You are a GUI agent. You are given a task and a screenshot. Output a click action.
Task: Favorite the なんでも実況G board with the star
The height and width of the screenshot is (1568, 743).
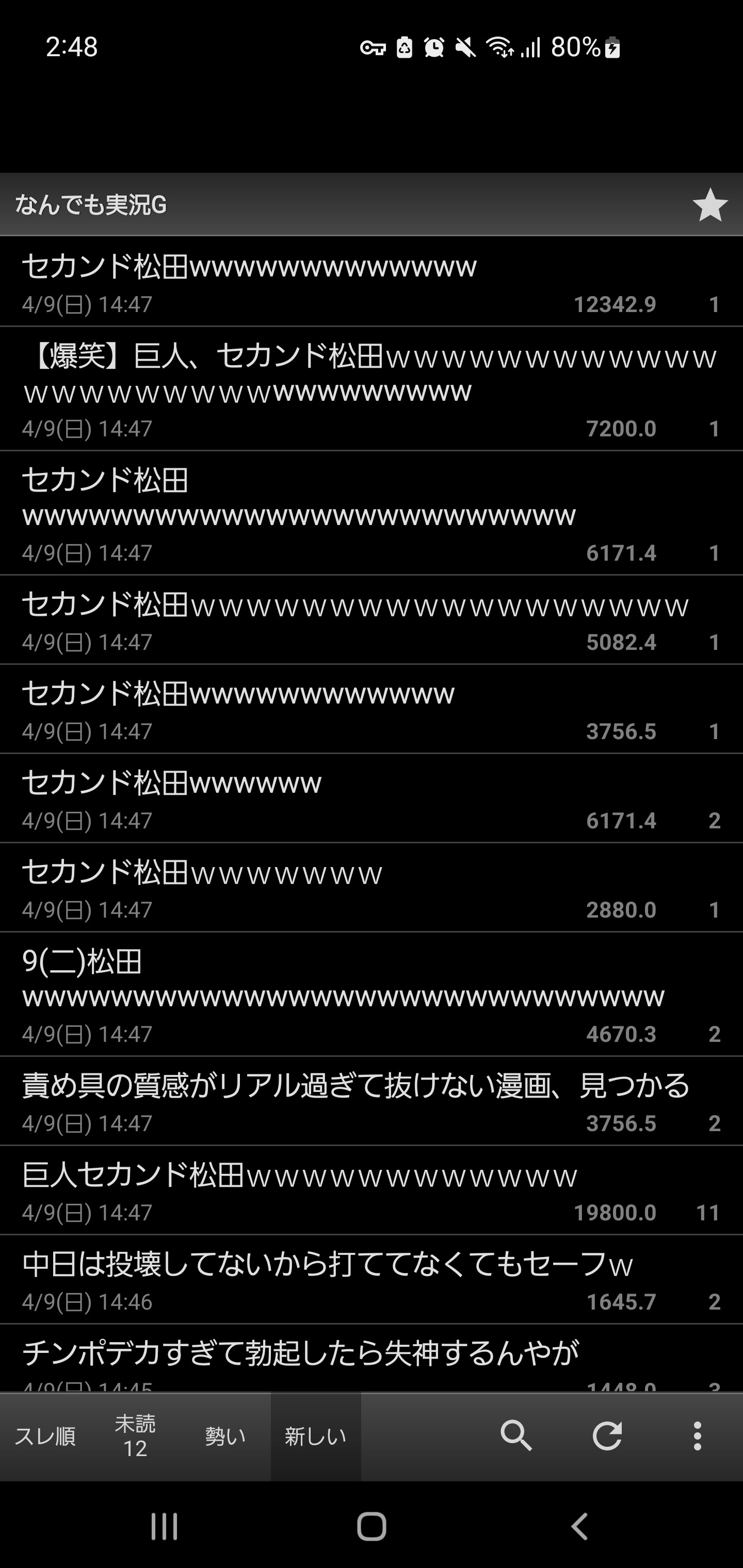pos(709,205)
